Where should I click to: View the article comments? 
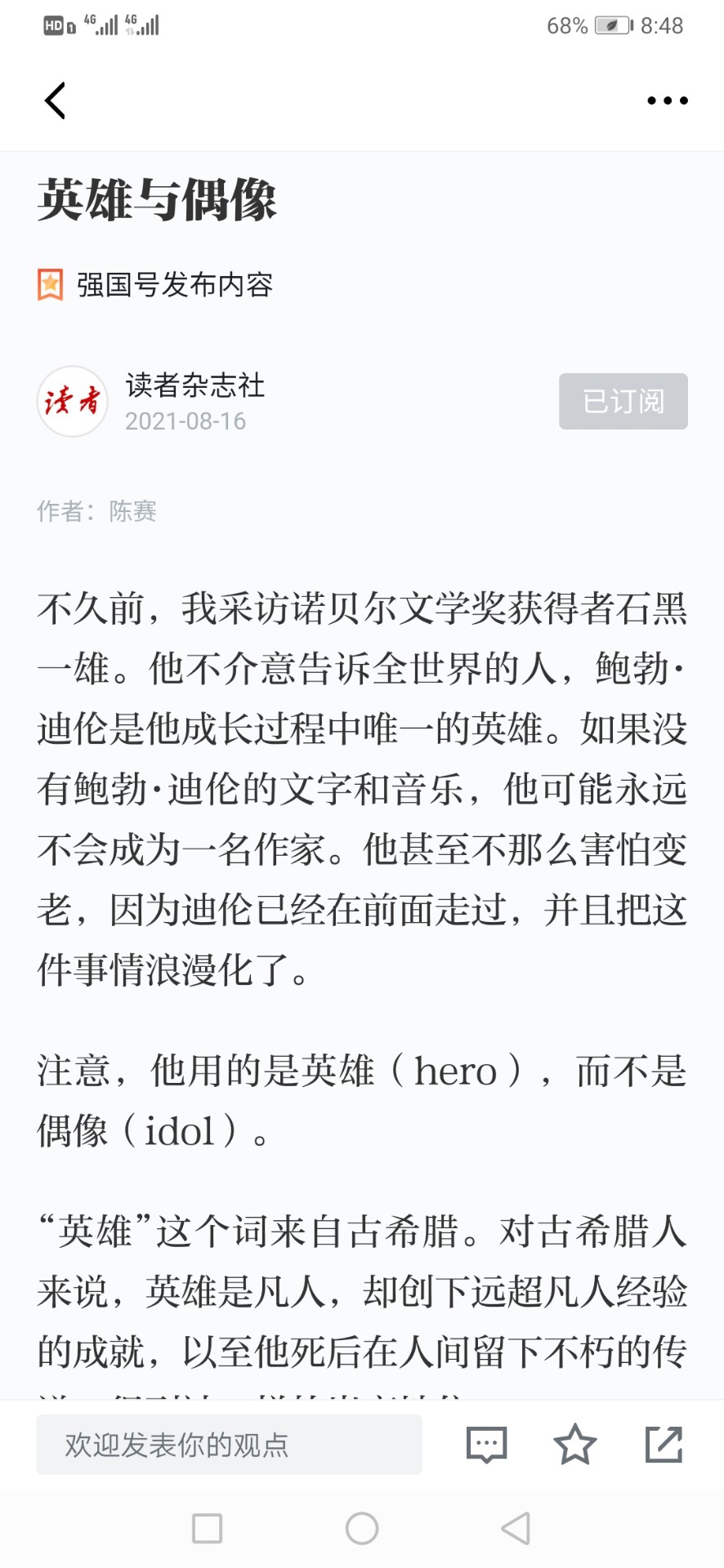(487, 1445)
